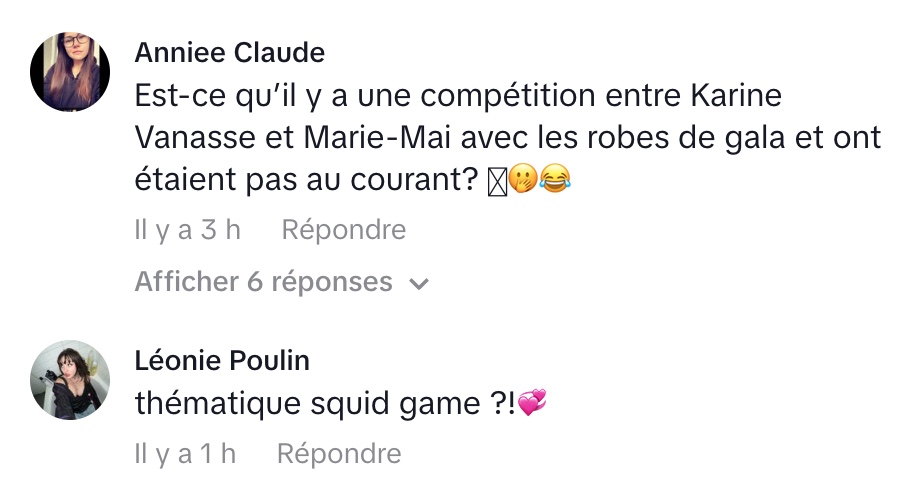Tap the username Anniee Claude
The image size is (910, 494).
229,52
